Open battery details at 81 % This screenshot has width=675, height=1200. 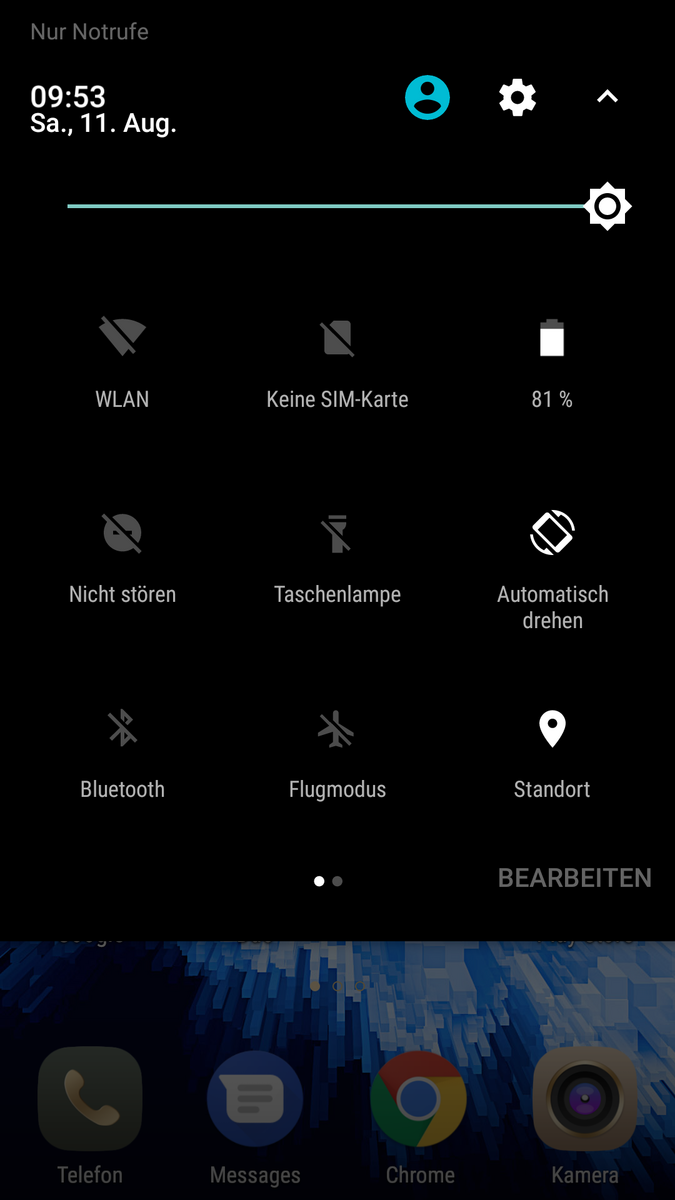(x=552, y=338)
